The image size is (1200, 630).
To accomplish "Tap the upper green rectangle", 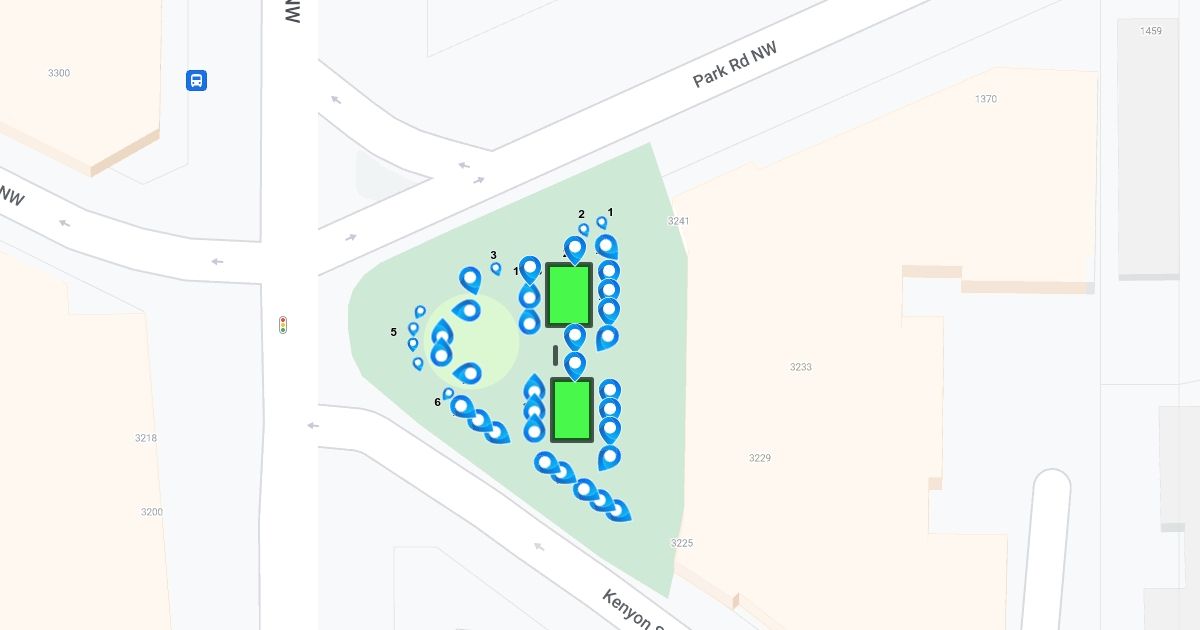I will pos(569,295).
